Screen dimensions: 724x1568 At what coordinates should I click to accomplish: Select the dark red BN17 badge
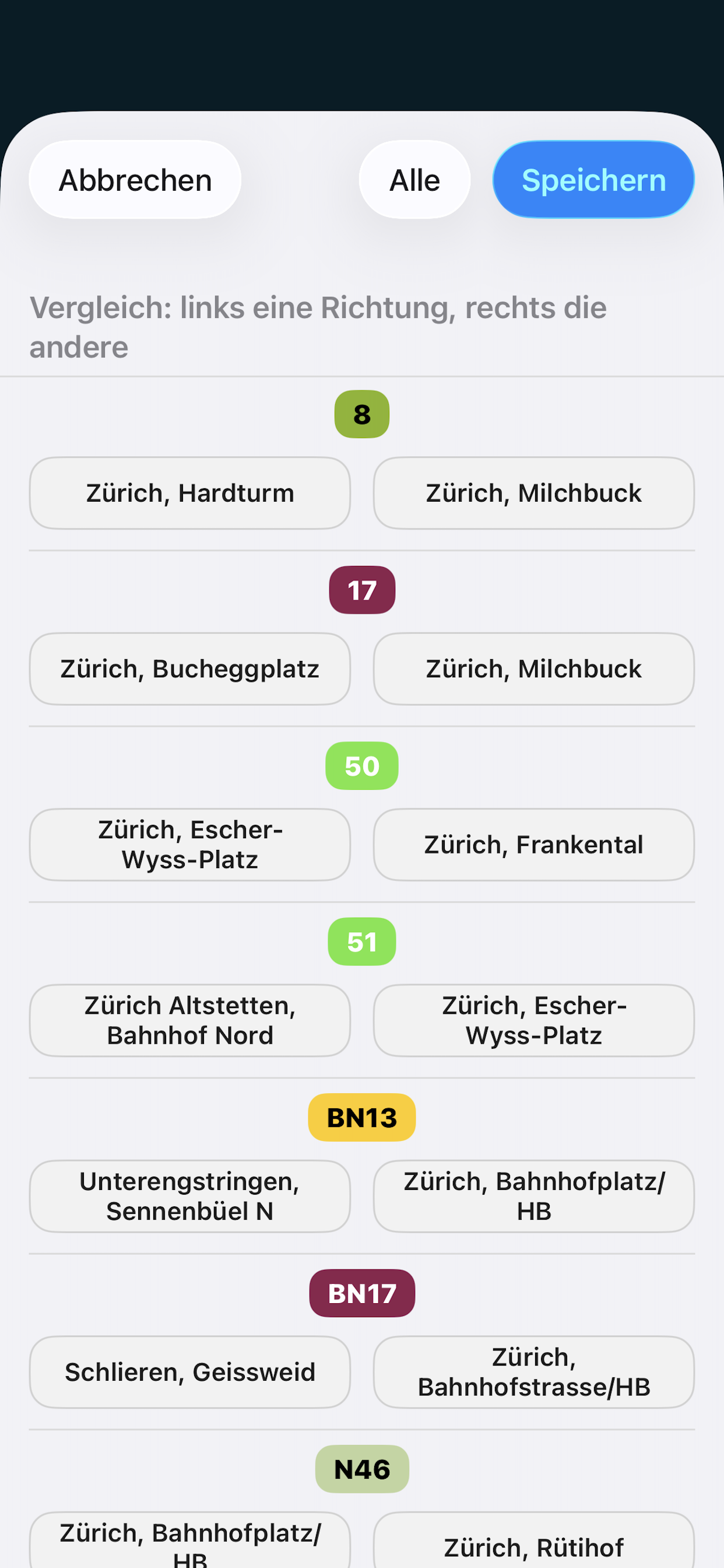click(361, 1293)
